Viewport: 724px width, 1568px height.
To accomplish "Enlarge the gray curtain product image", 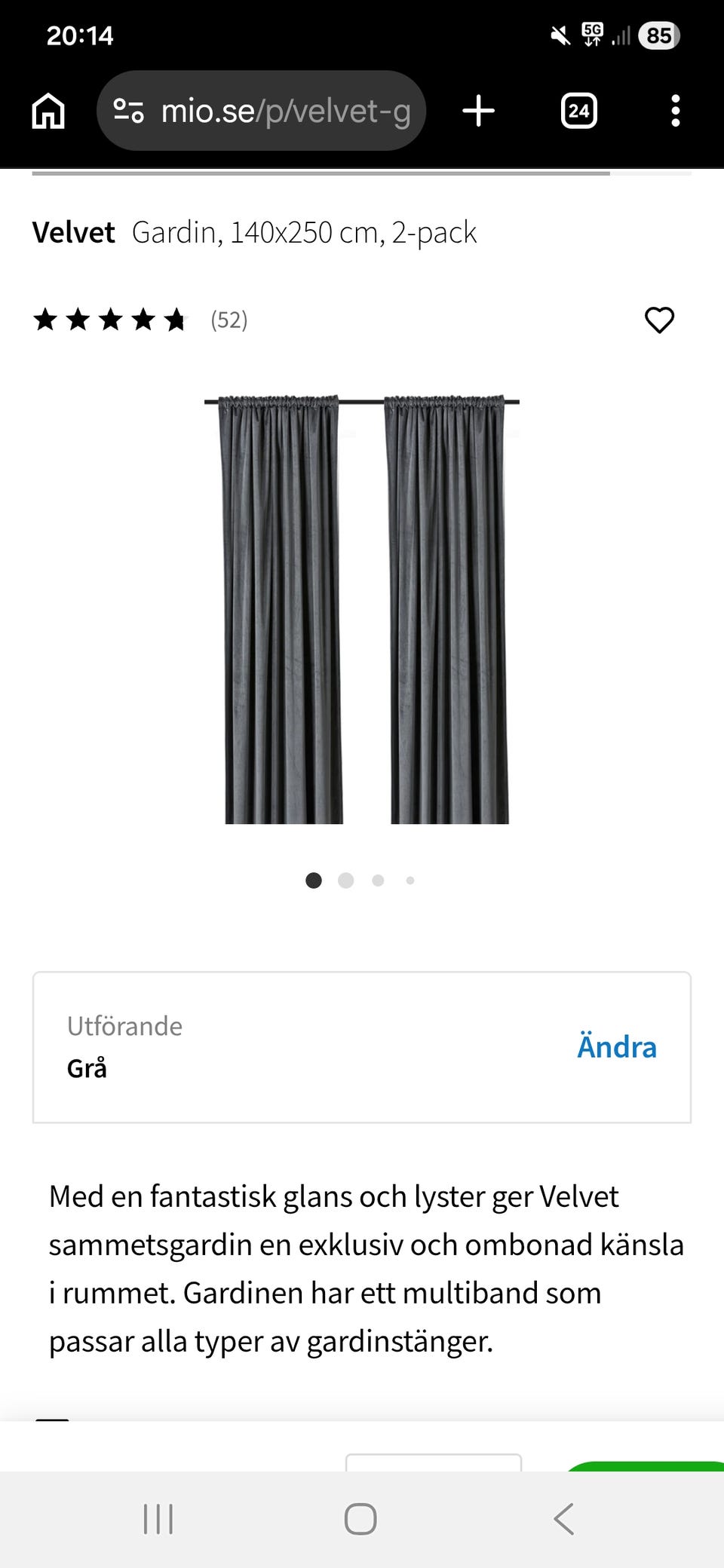I will (362, 611).
